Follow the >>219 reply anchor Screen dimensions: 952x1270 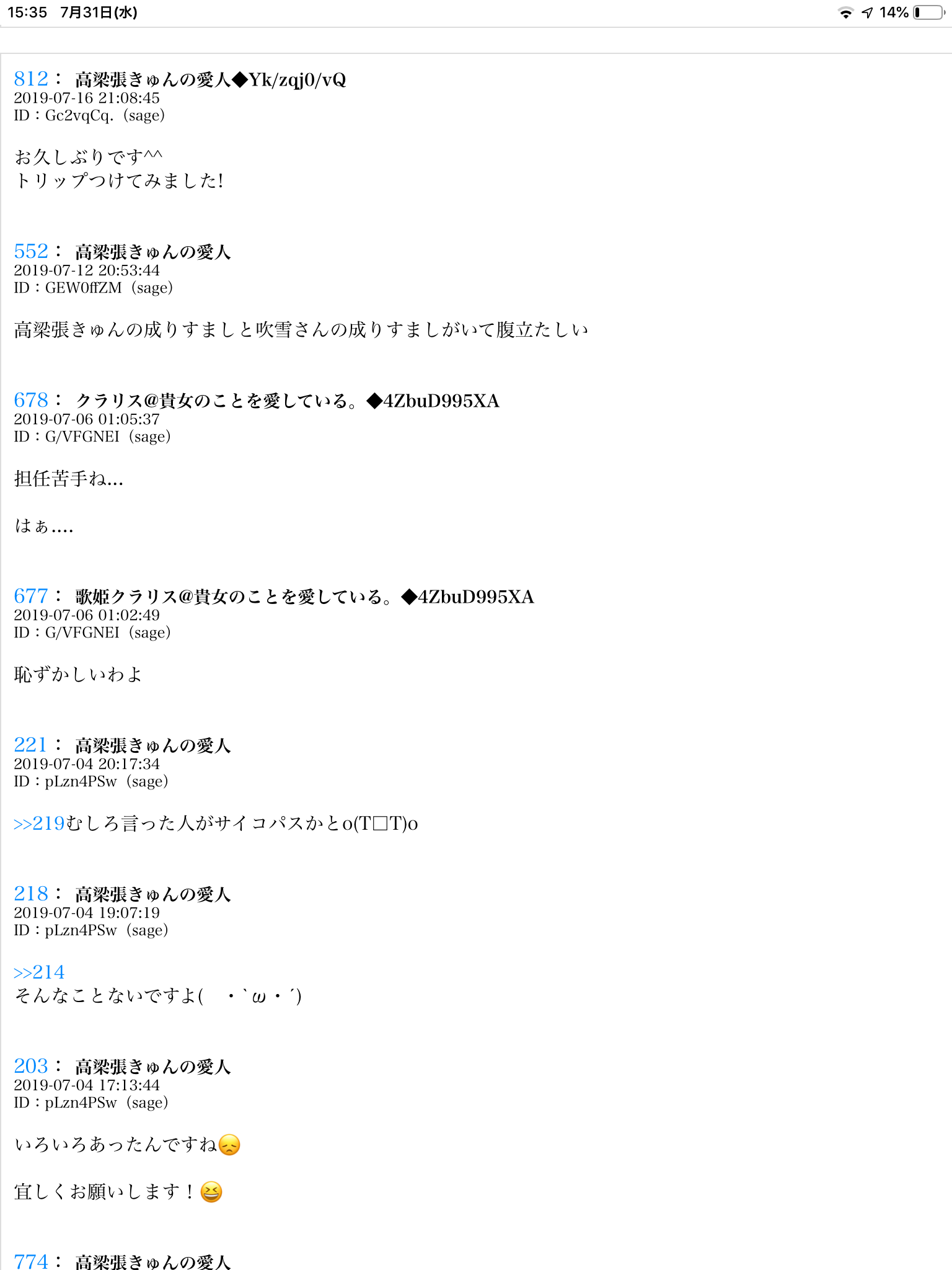pyautogui.click(x=39, y=824)
